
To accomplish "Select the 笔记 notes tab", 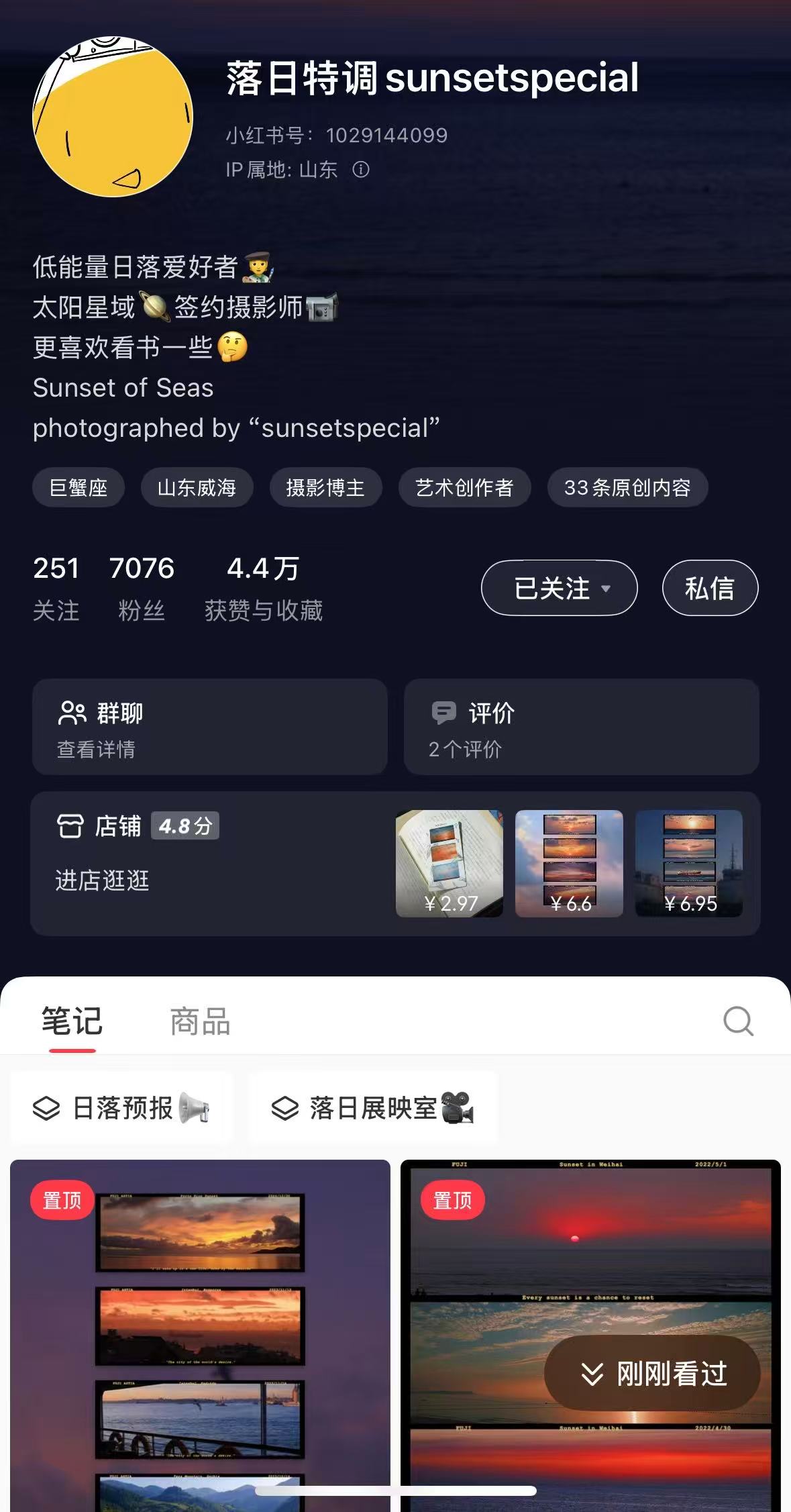I will 72,1022.
